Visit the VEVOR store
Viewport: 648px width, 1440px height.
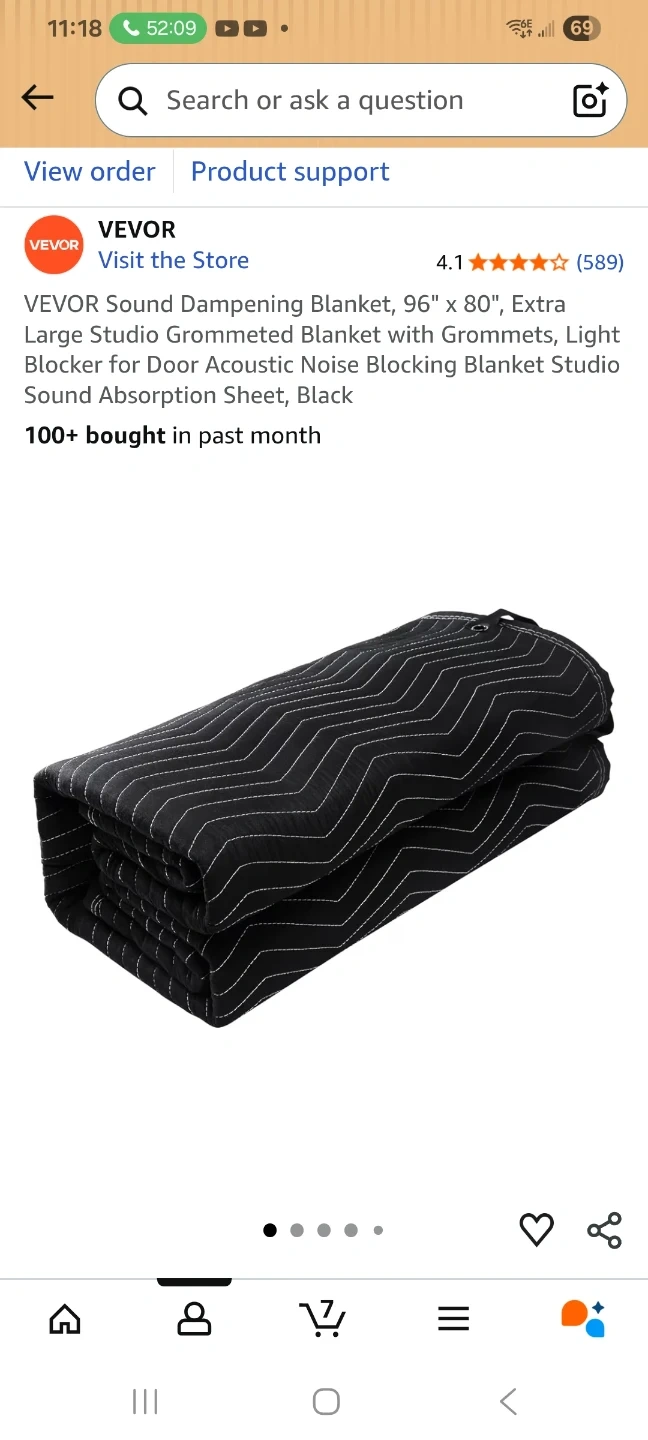[173, 260]
